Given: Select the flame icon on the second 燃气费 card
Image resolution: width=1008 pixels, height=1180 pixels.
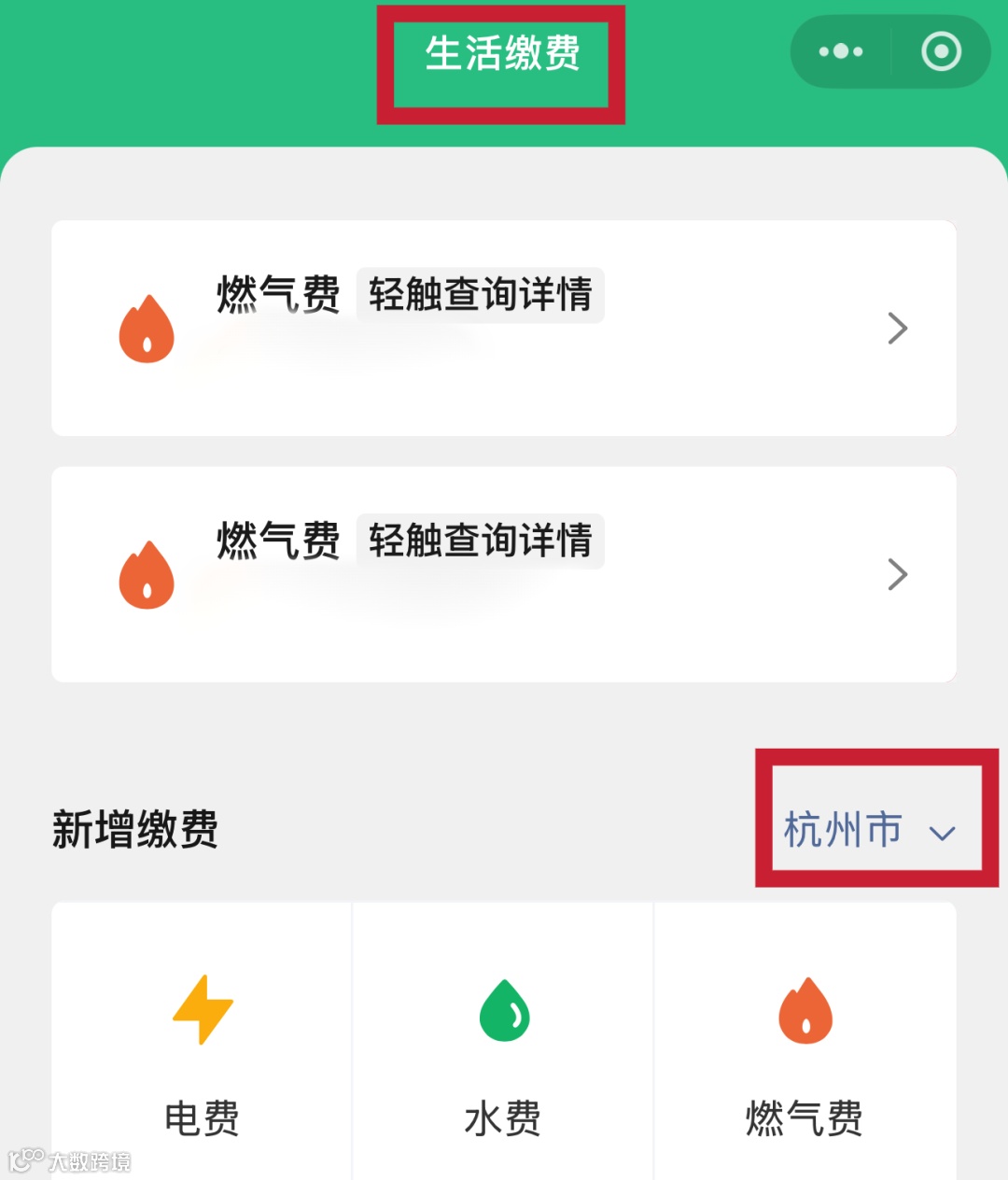Looking at the screenshot, I should point(147,574).
